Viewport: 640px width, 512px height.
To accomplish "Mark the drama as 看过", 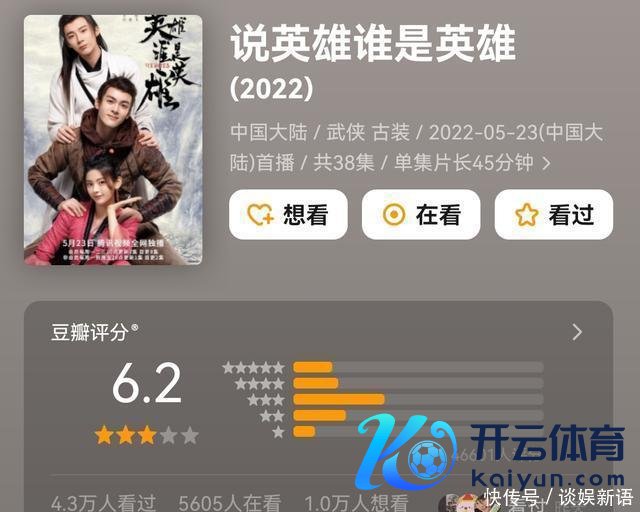I will (x=553, y=215).
